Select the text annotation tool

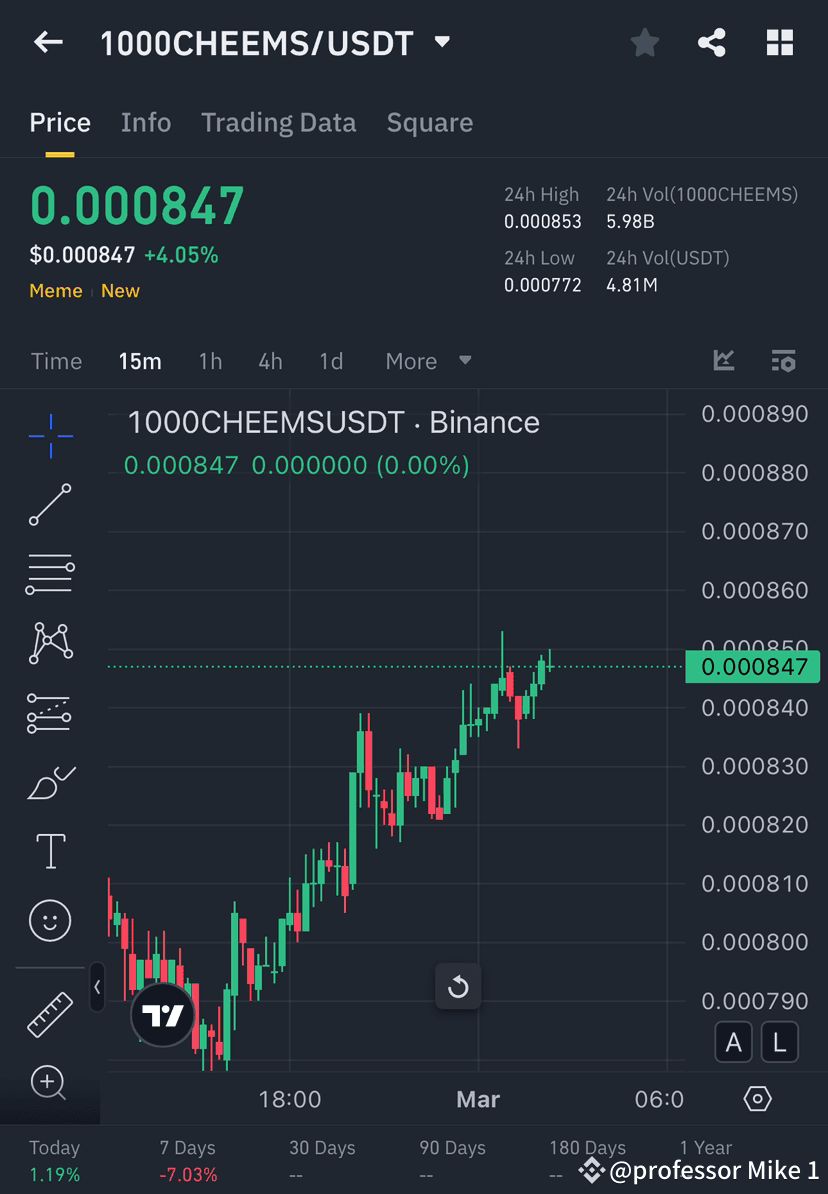point(50,850)
